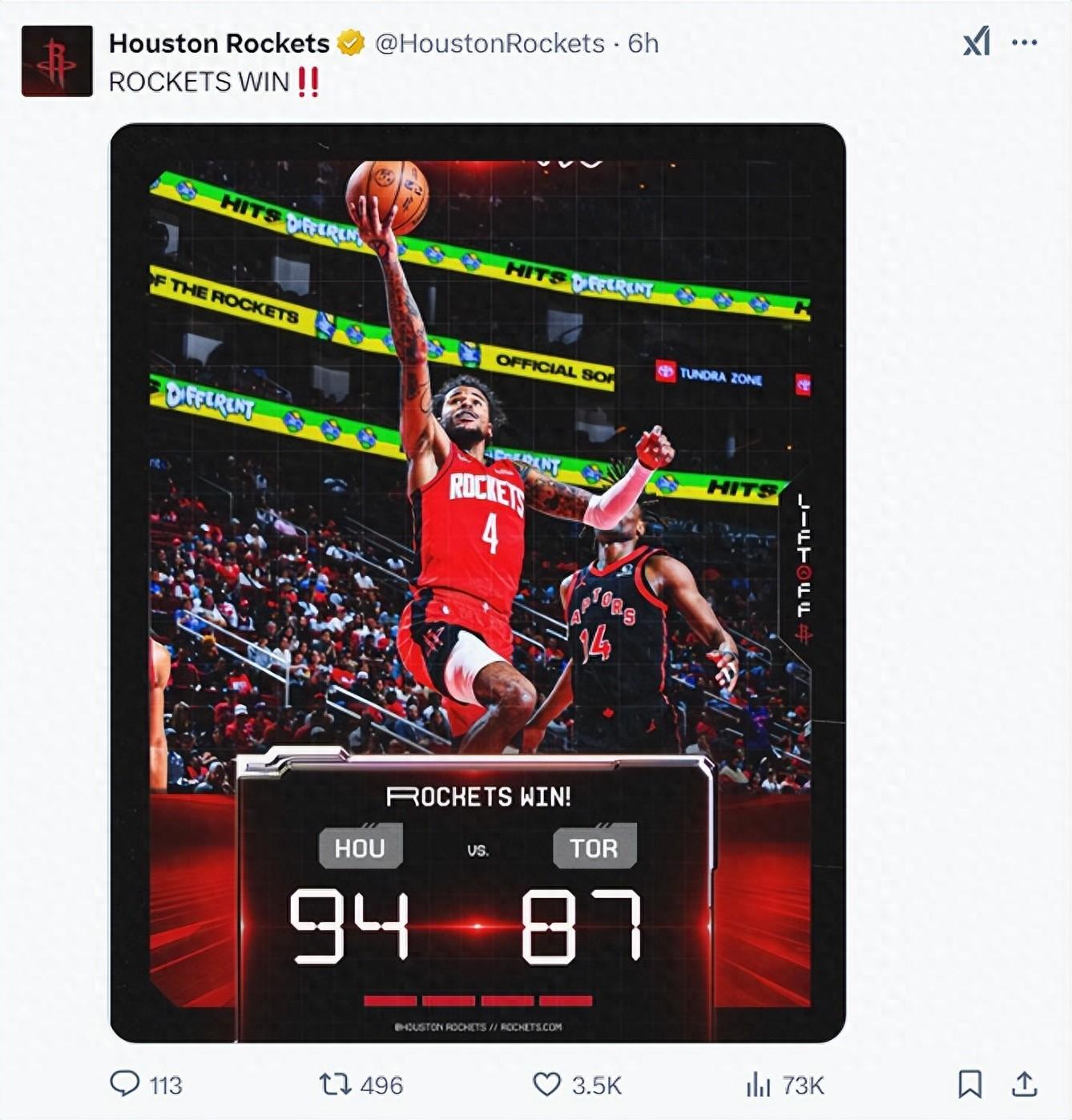1072x1120 pixels.
Task: Visit the @HoustonRockets handle
Action: coord(490,43)
